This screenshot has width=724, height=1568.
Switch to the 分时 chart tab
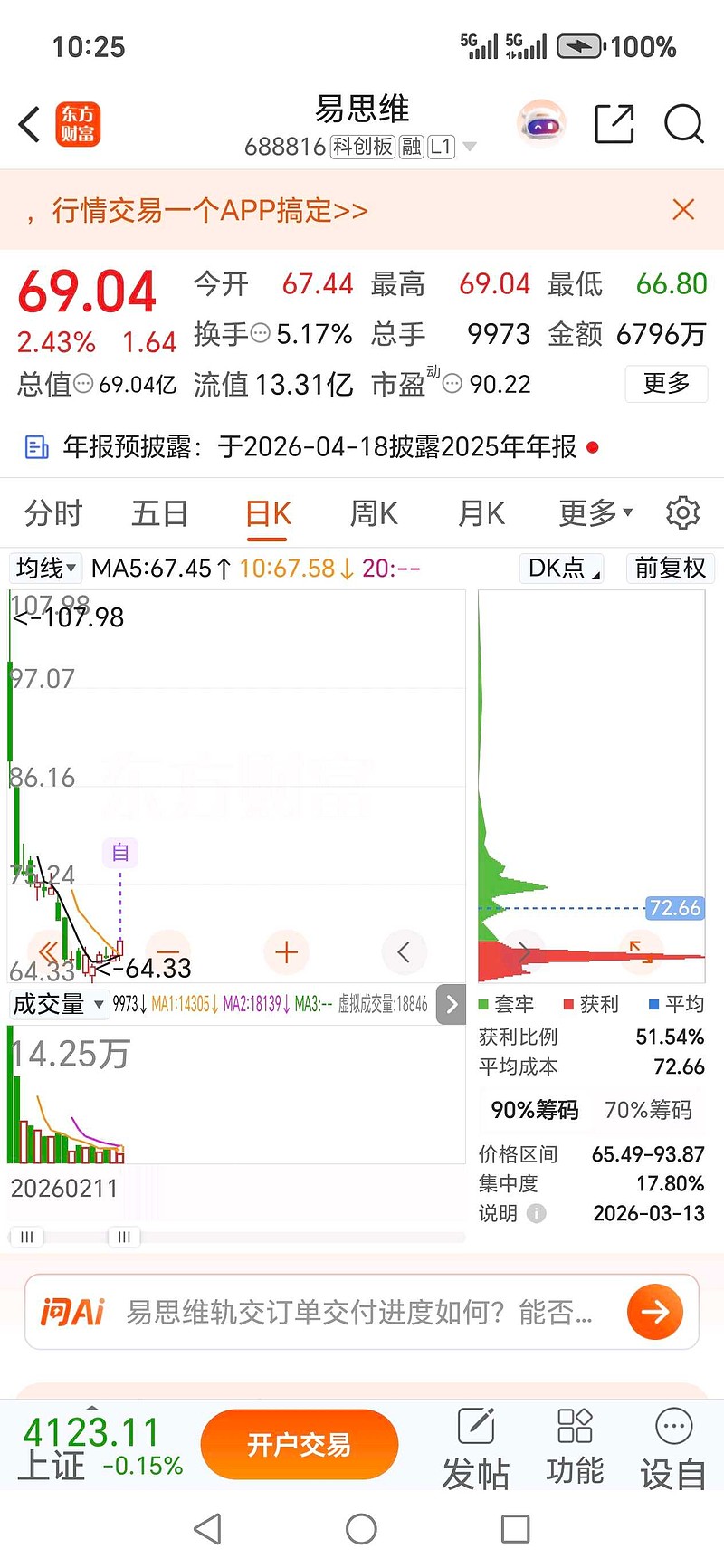coord(52,513)
